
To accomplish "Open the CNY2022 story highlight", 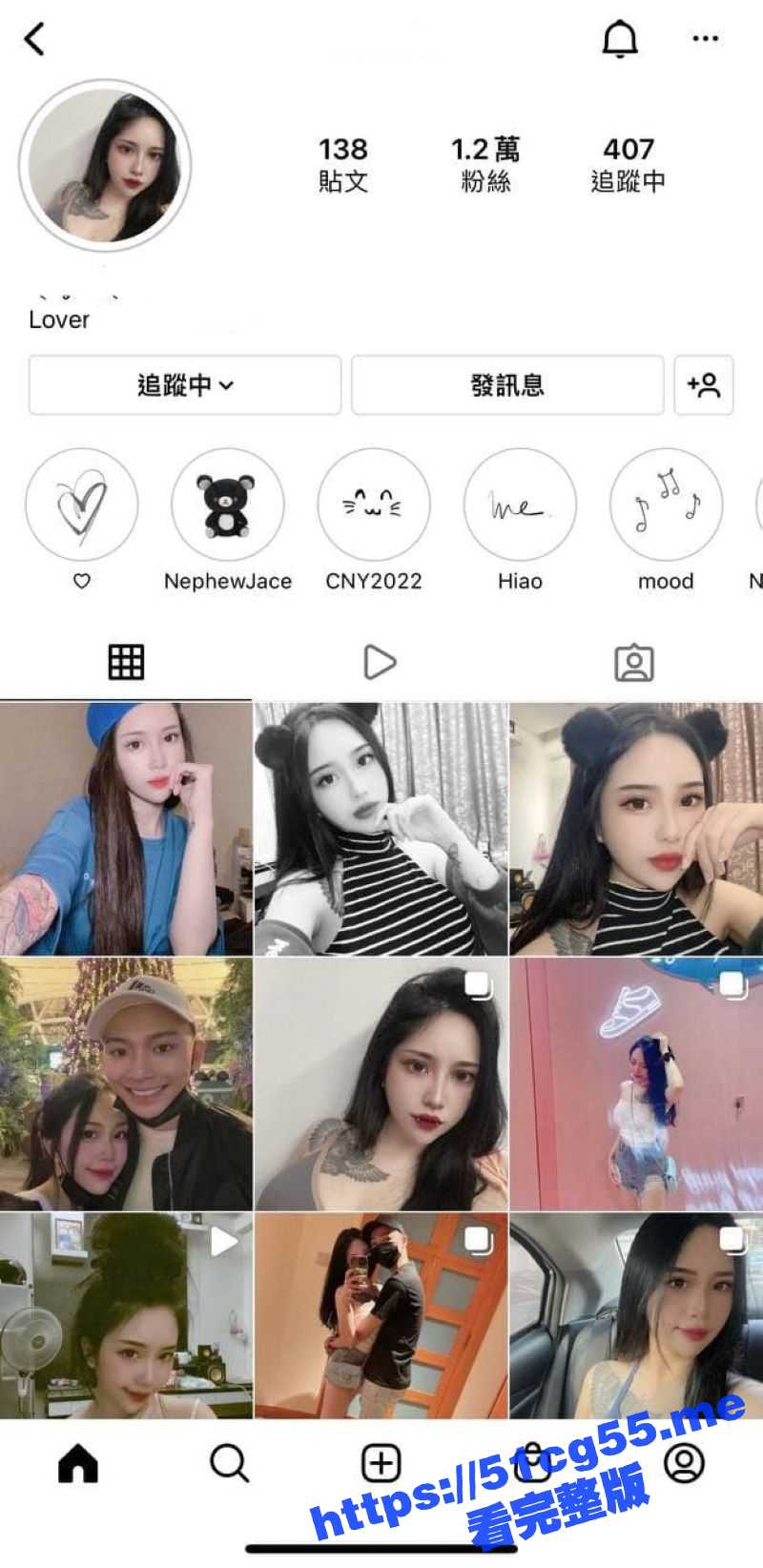I will click(374, 505).
